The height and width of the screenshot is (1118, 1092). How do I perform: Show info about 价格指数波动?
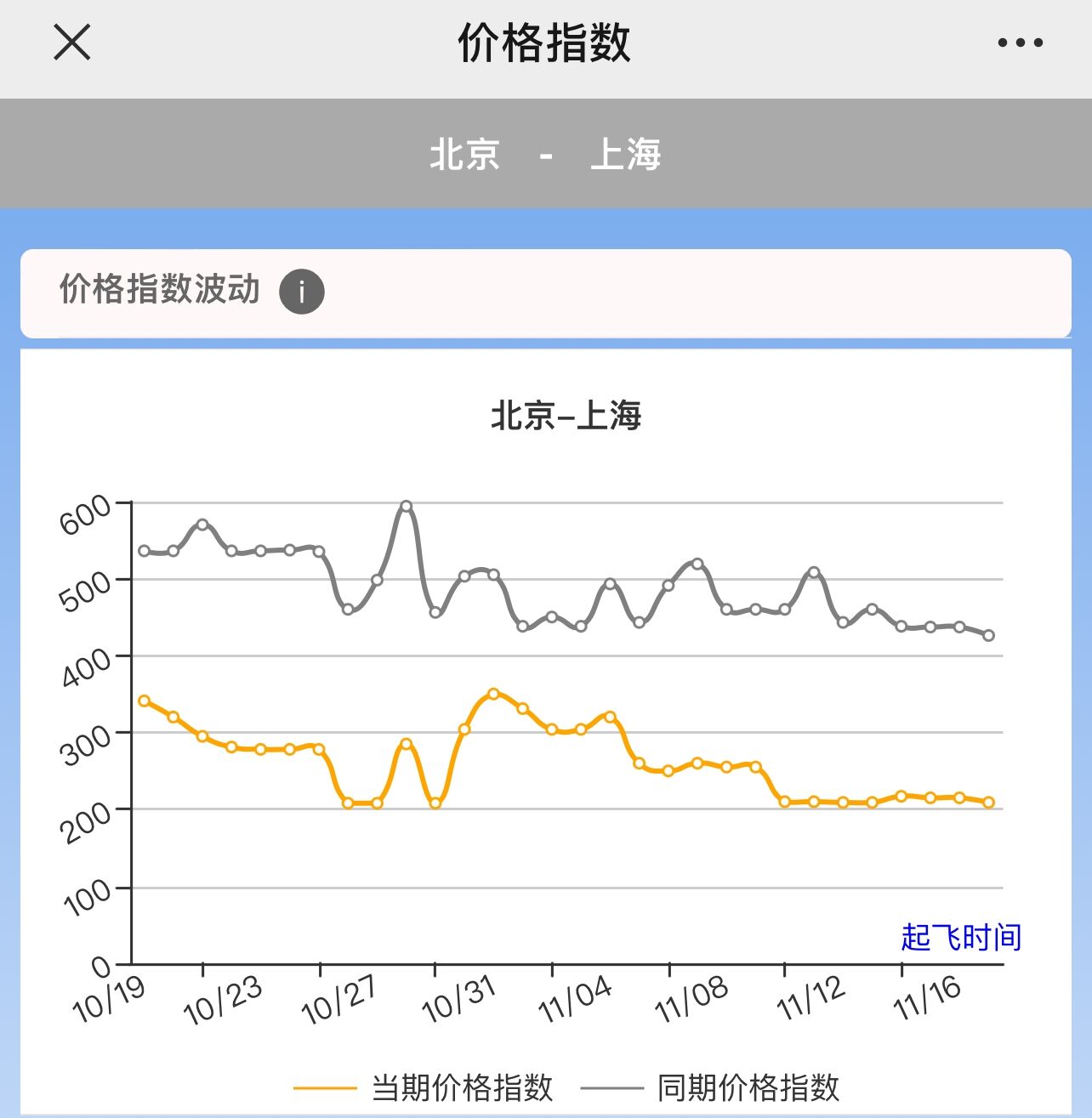coord(302,292)
